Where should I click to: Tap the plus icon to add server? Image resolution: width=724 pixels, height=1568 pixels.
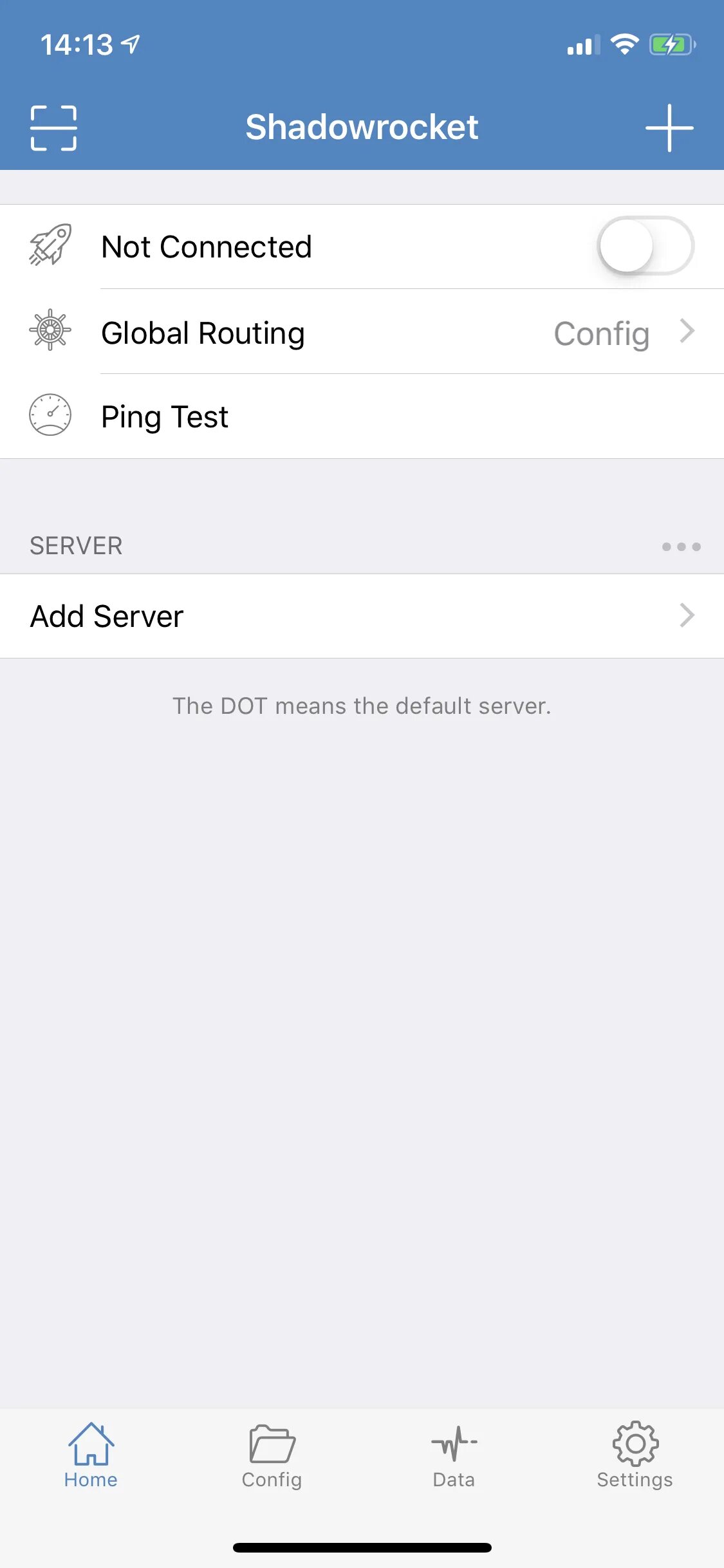click(x=669, y=127)
